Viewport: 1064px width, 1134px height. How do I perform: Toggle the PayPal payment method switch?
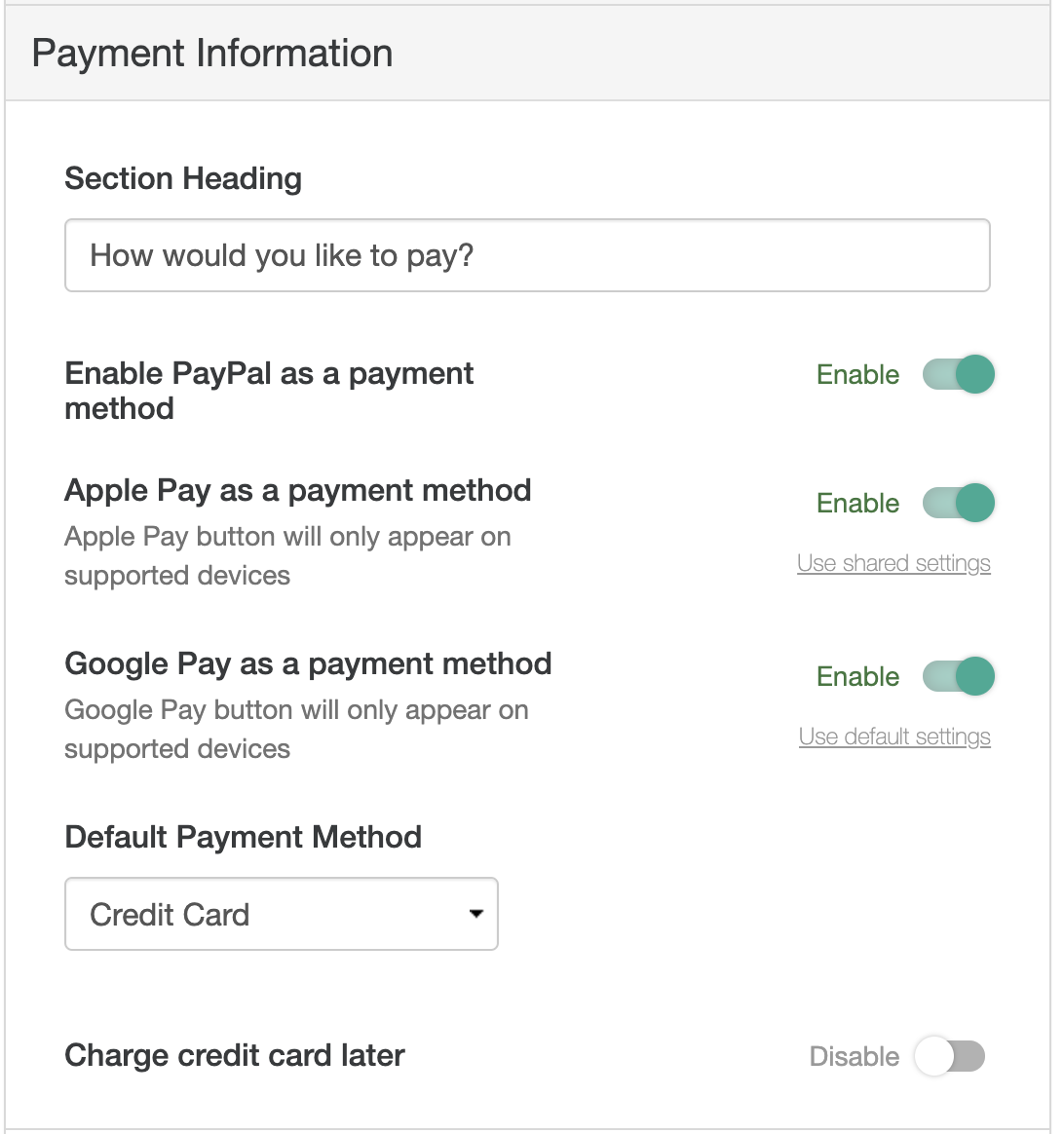coord(959,374)
